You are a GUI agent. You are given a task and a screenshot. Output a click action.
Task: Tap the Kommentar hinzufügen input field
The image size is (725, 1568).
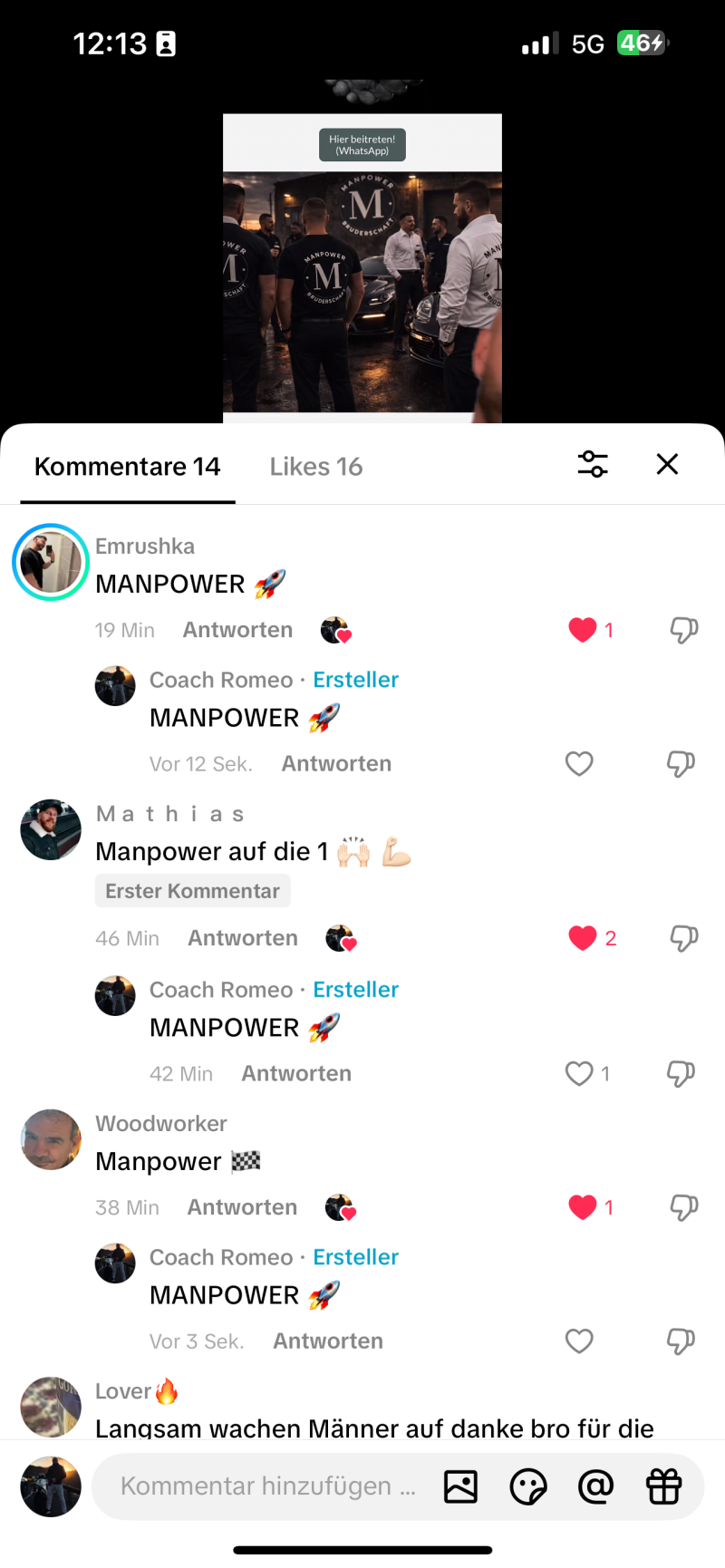[267, 1486]
